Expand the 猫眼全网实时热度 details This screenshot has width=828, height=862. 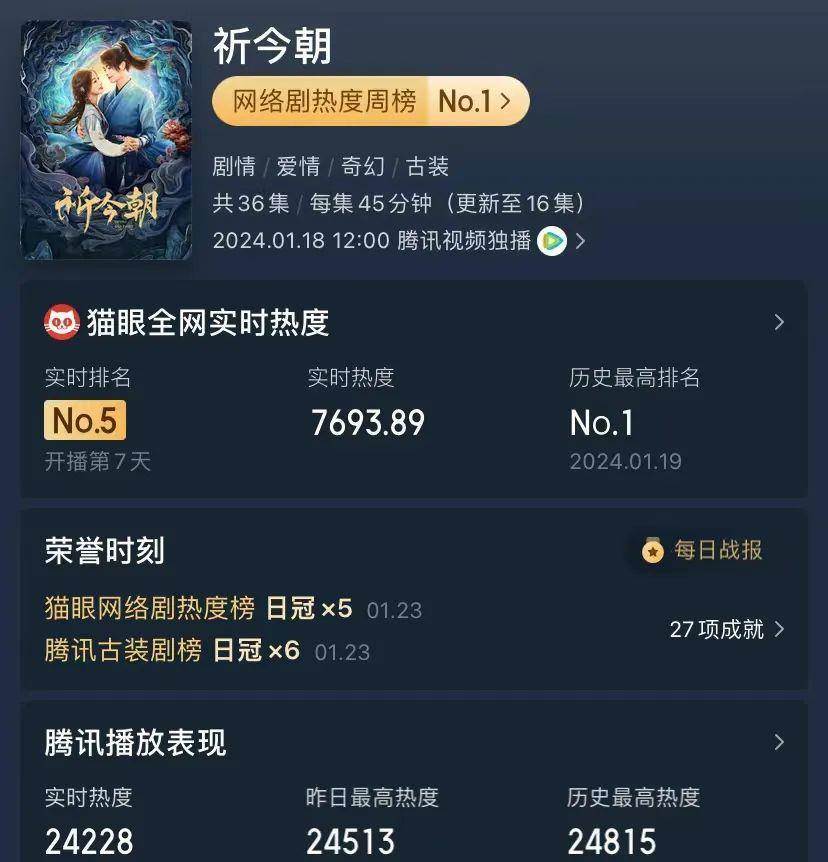(x=779, y=322)
